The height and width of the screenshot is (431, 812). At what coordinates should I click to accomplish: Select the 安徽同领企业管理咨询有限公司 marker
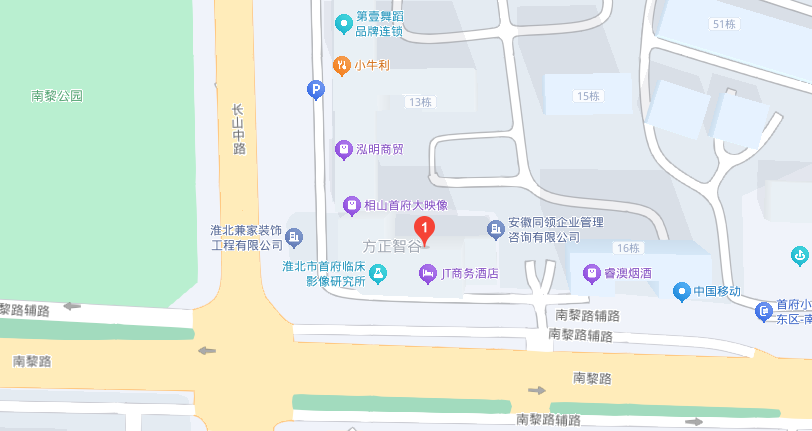point(495,230)
